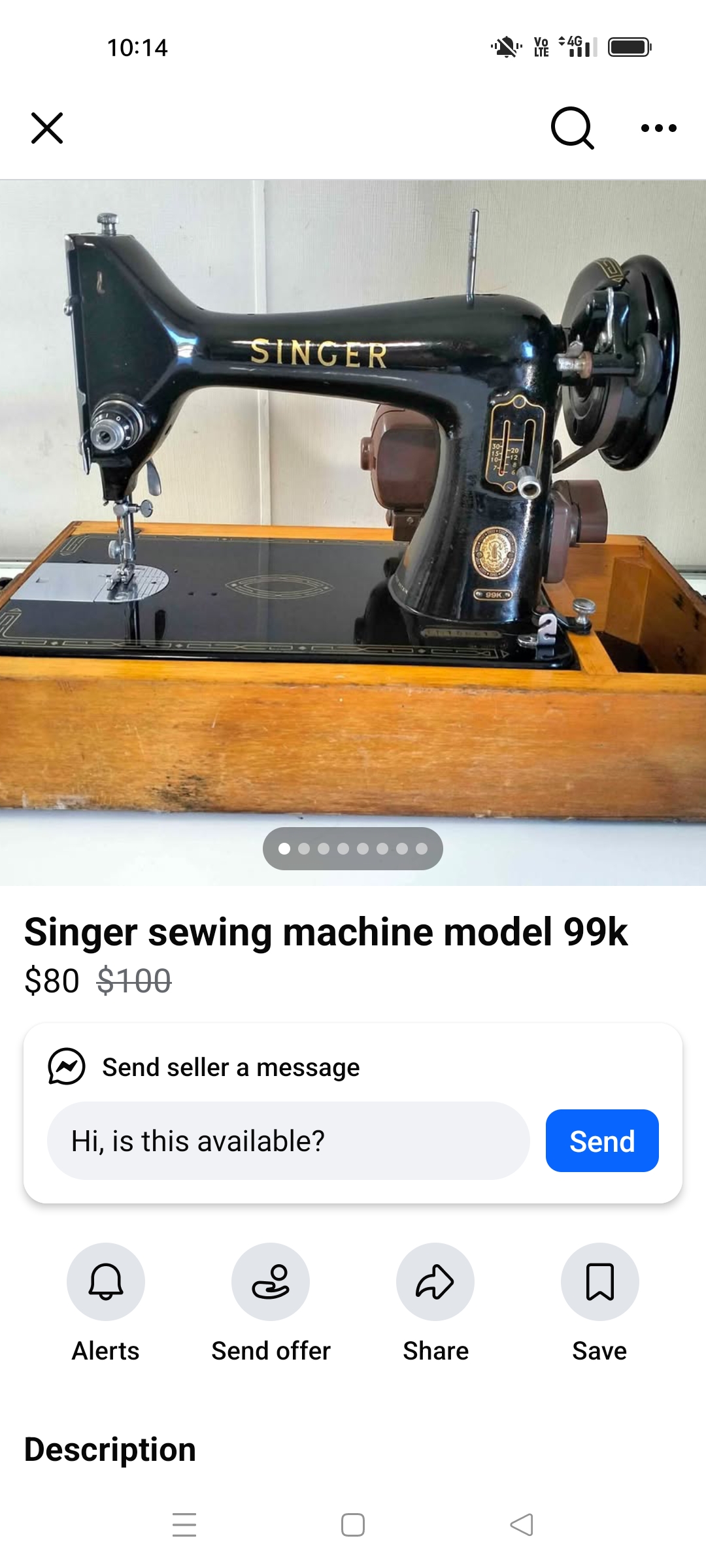
Task: Tap Send offer to propose a price
Action: [271, 1282]
